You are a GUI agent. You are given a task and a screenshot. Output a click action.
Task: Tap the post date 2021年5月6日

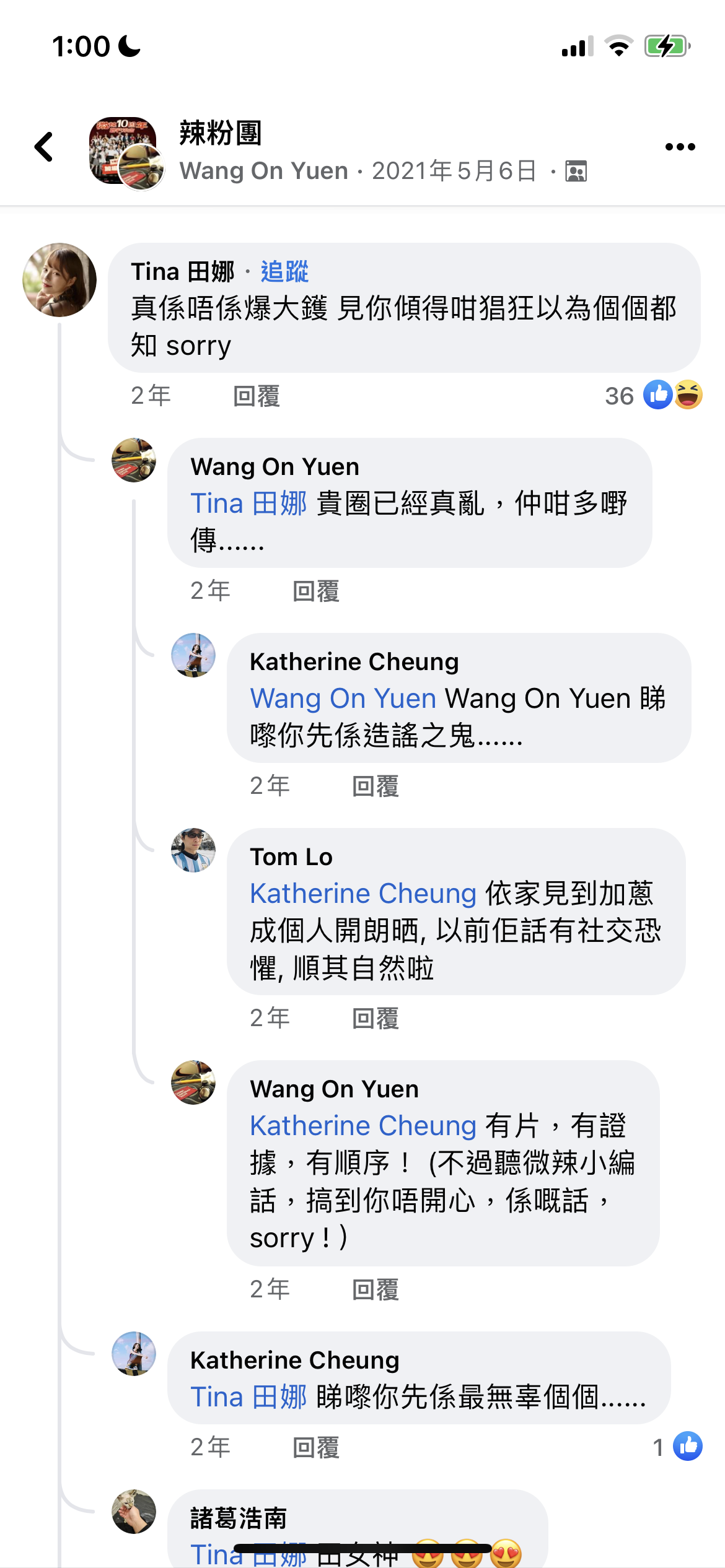pyautogui.click(x=454, y=172)
